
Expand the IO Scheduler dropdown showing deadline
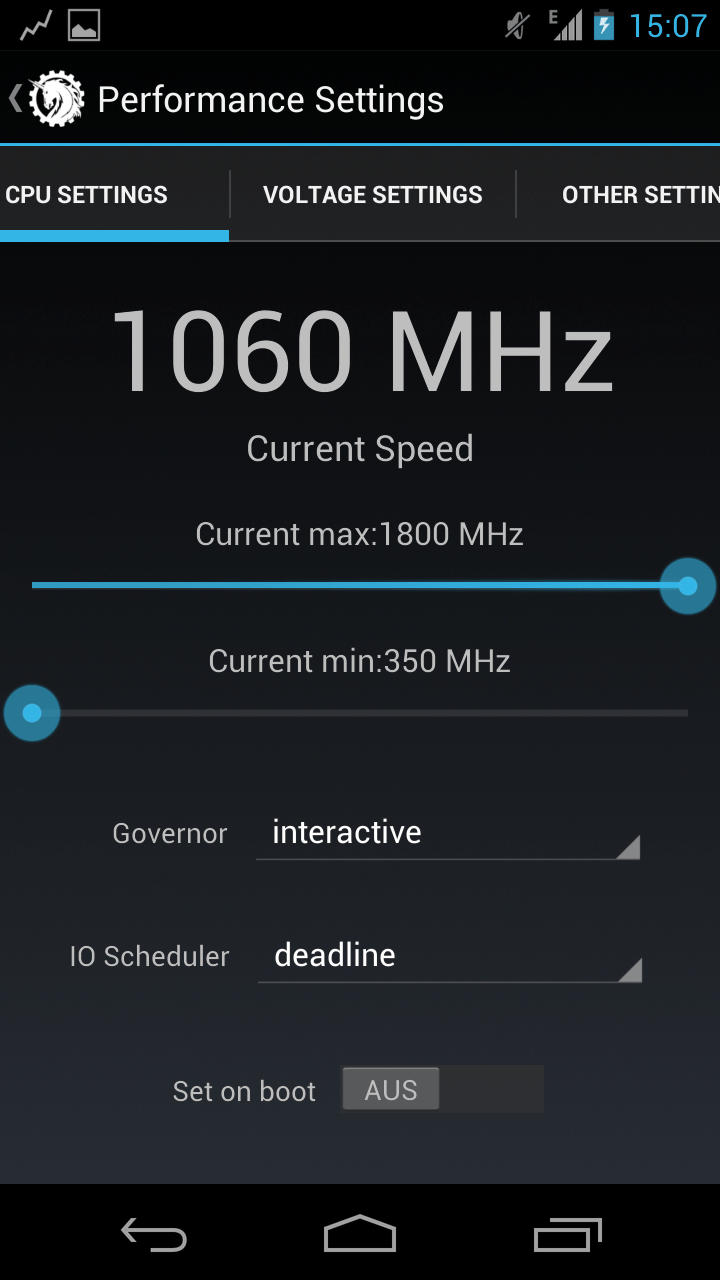click(450, 957)
